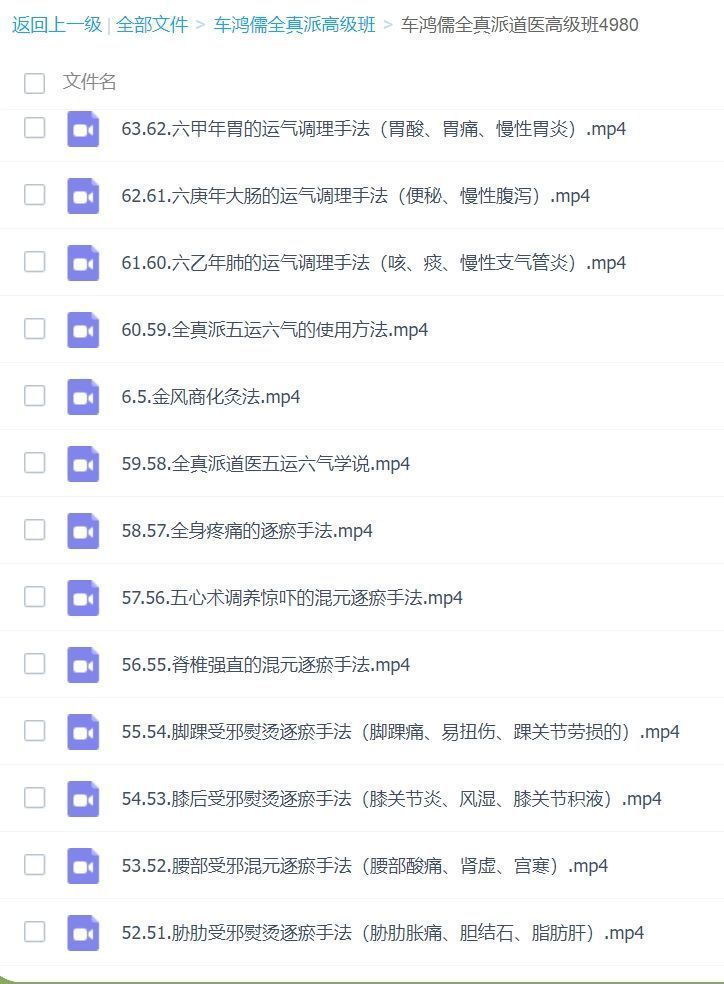This screenshot has width=724, height=984.
Task: Open 56.55.脊椎强直的混元逐瘀手法.mp4
Action: click(x=265, y=665)
